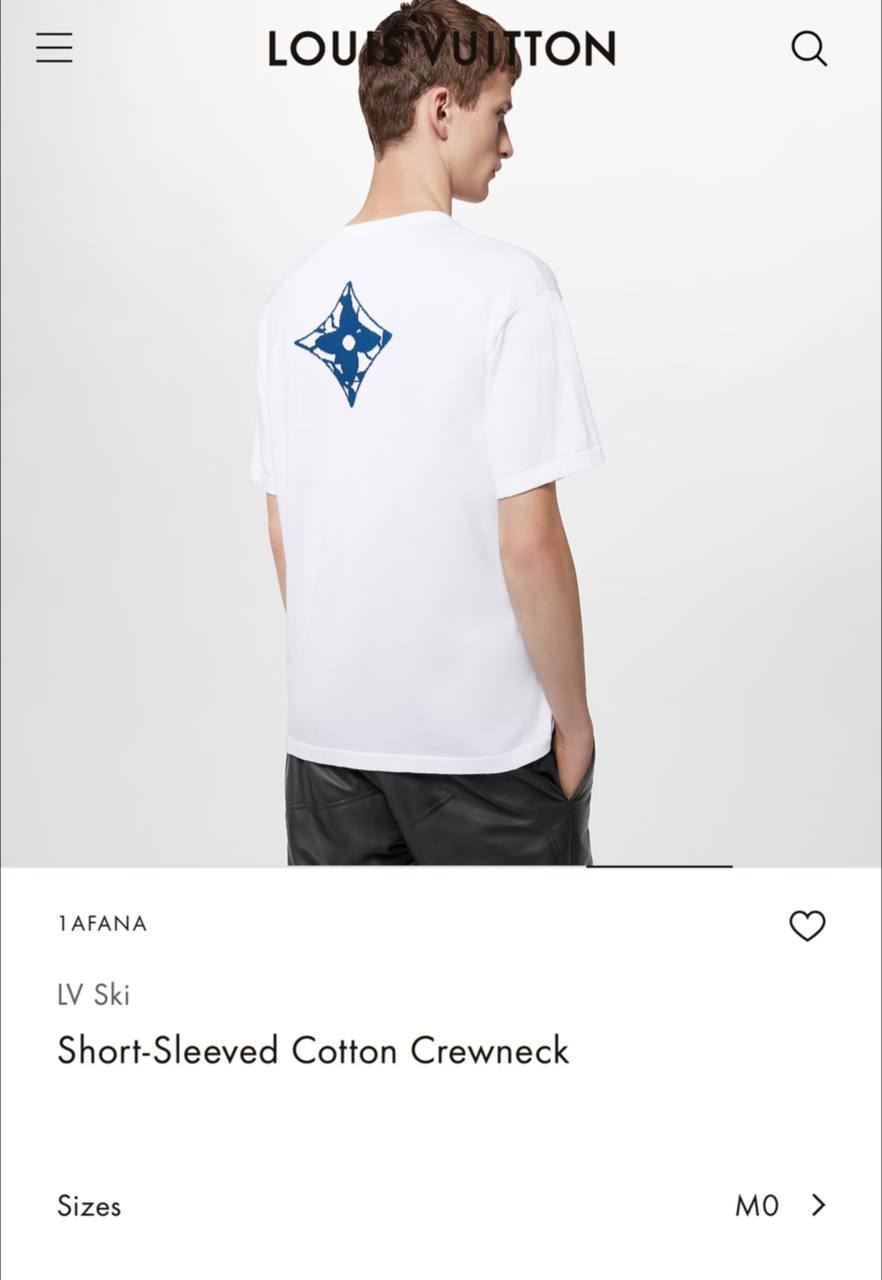Open the Sizes selector row
The height and width of the screenshot is (1280, 882).
pos(441,1206)
